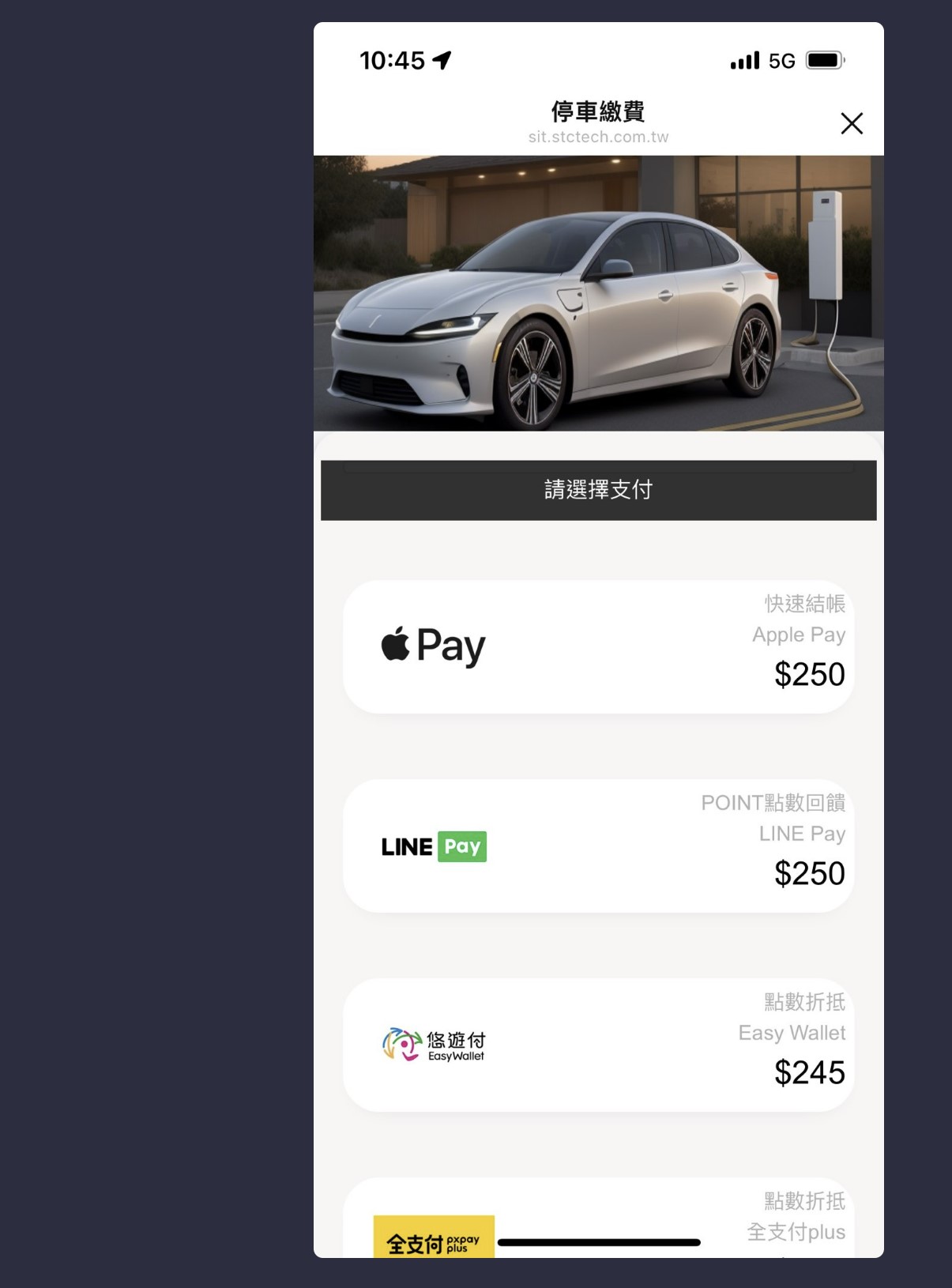Close the parking payment page
The width and height of the screenshot is (952, 1288).
click(851, 123)
